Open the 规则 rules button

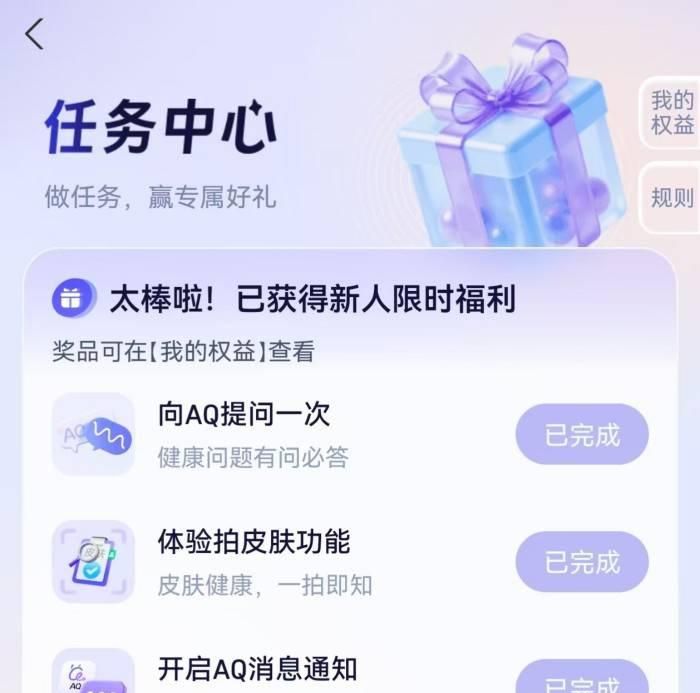pos(671,198)
